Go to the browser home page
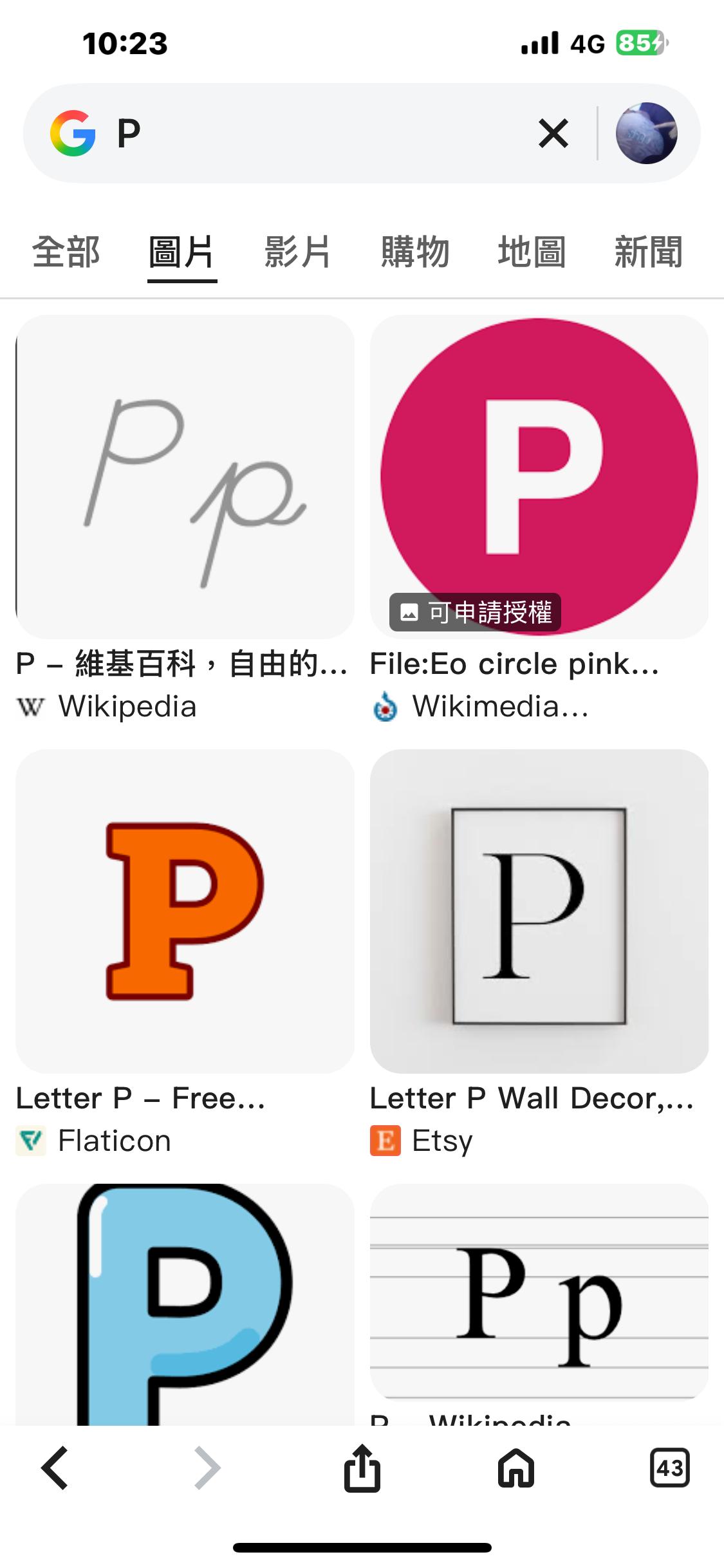The image size is (724, 1568). 516,1468
